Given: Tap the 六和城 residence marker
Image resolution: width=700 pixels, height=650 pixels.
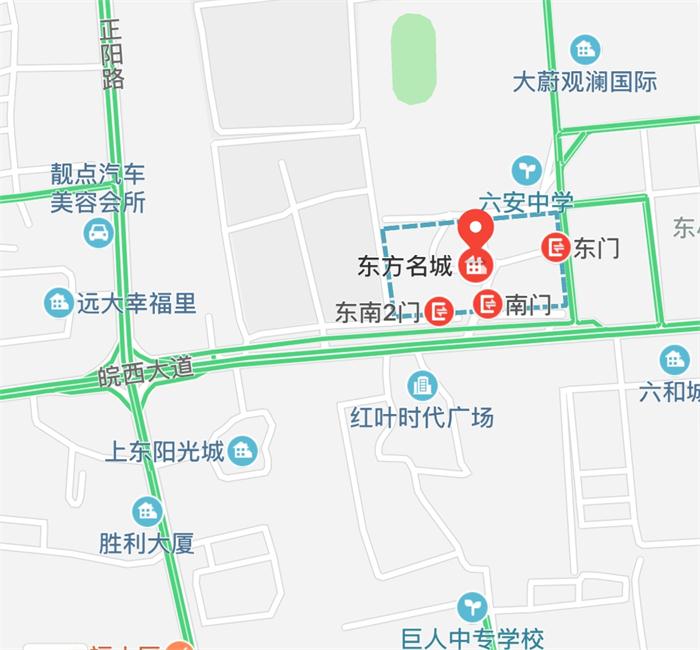Looking at the screenshot, I should point(675,359).
